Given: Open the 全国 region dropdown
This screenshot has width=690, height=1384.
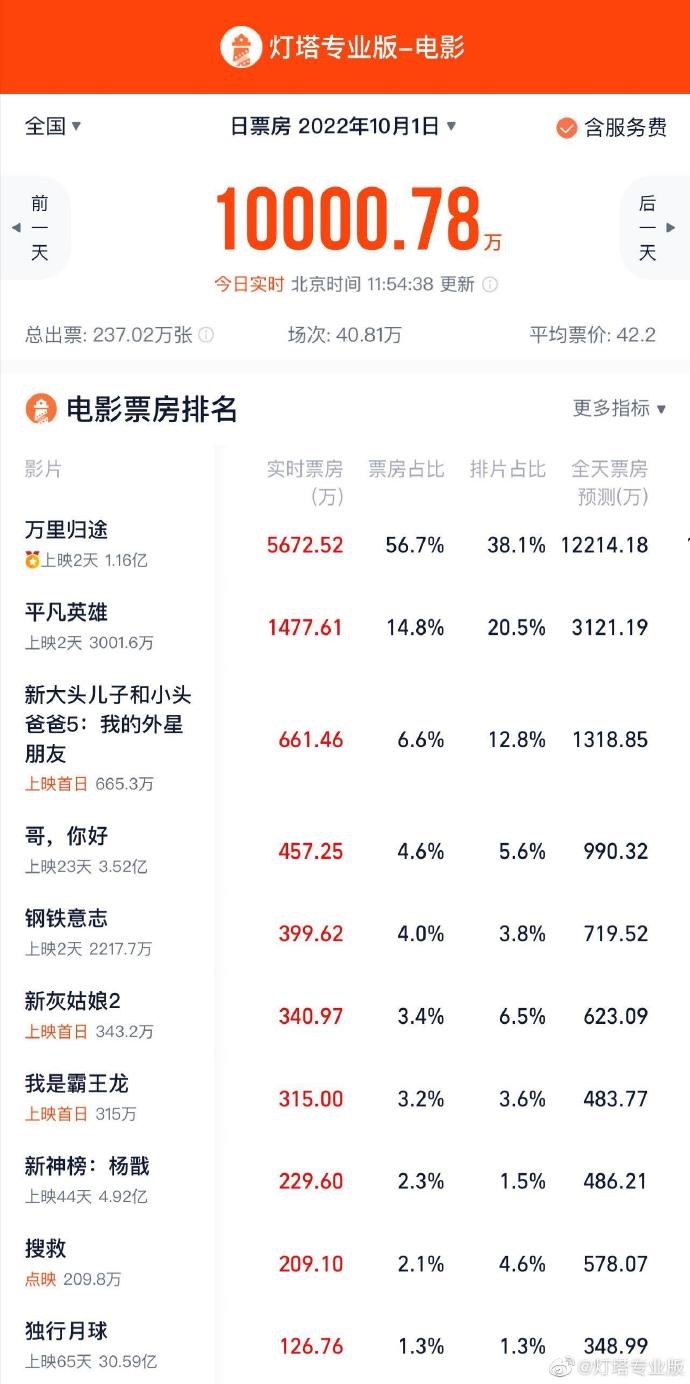Looking at the screenshot, I should [53, 126].
